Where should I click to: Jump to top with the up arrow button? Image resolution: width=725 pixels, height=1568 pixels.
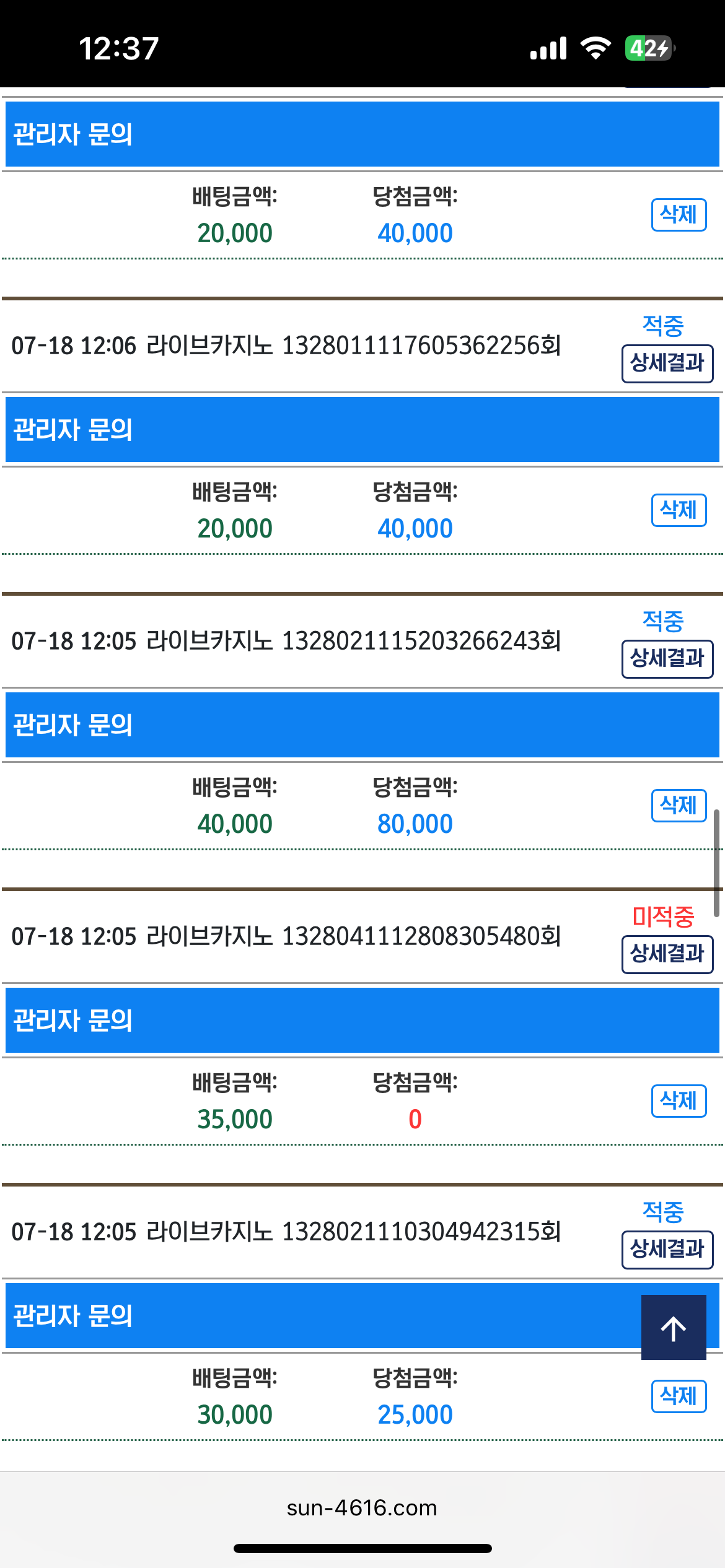pyautogui.click(x=674, y=1327)
